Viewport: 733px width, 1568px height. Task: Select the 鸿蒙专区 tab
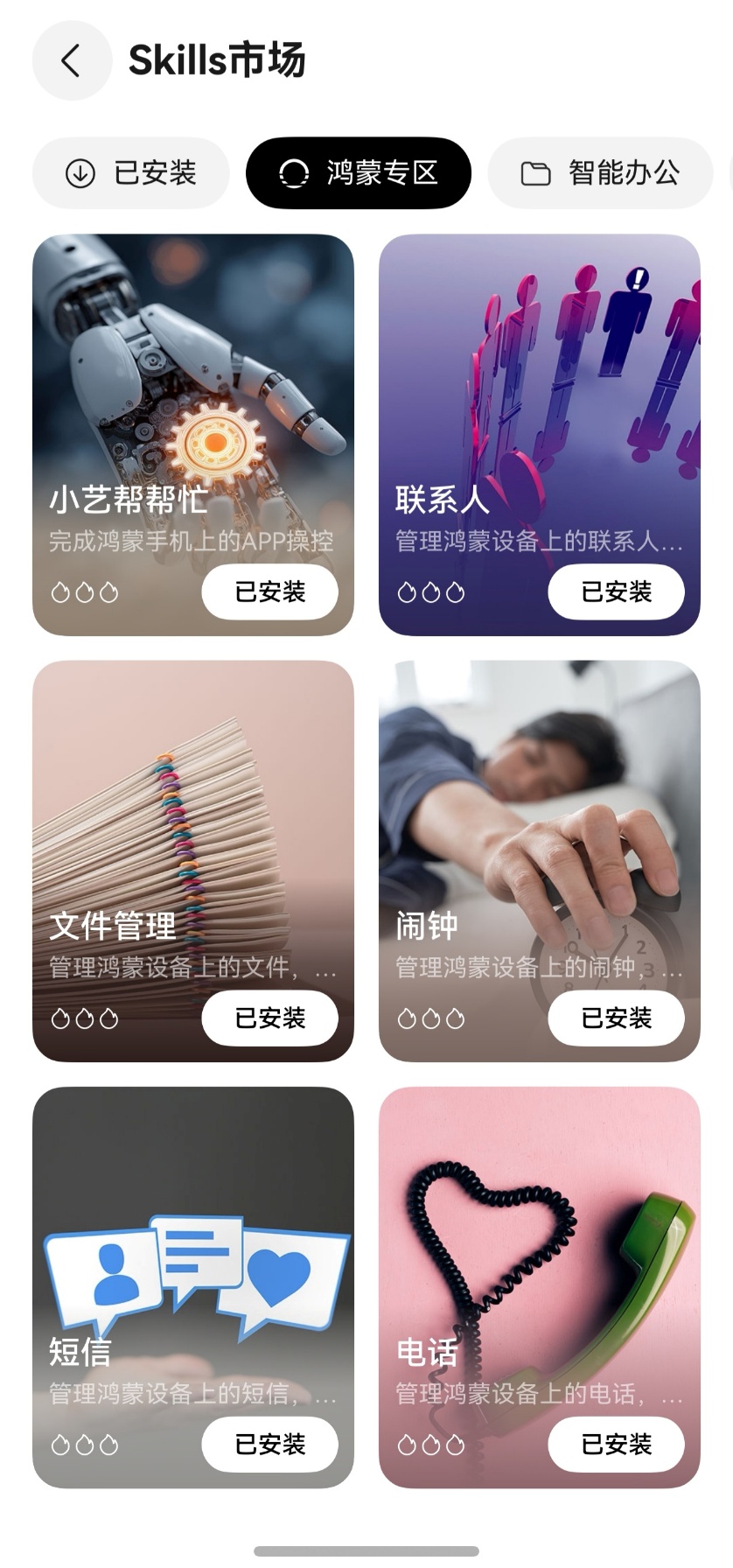[x=359, y=173]
